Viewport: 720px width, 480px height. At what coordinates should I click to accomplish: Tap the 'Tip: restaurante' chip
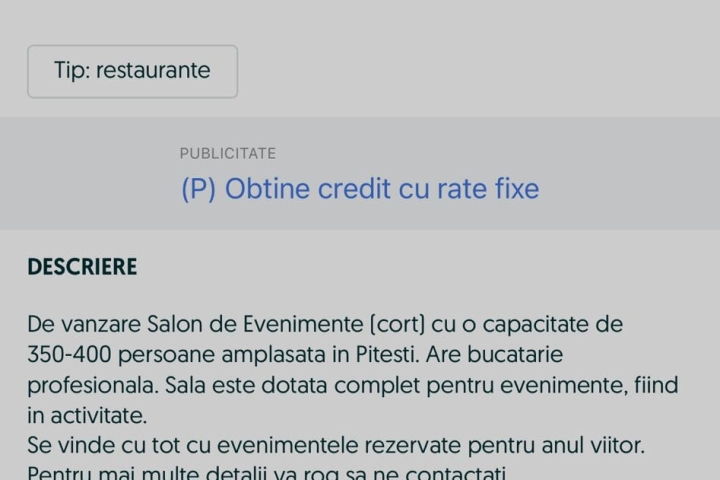coord(132,71)
